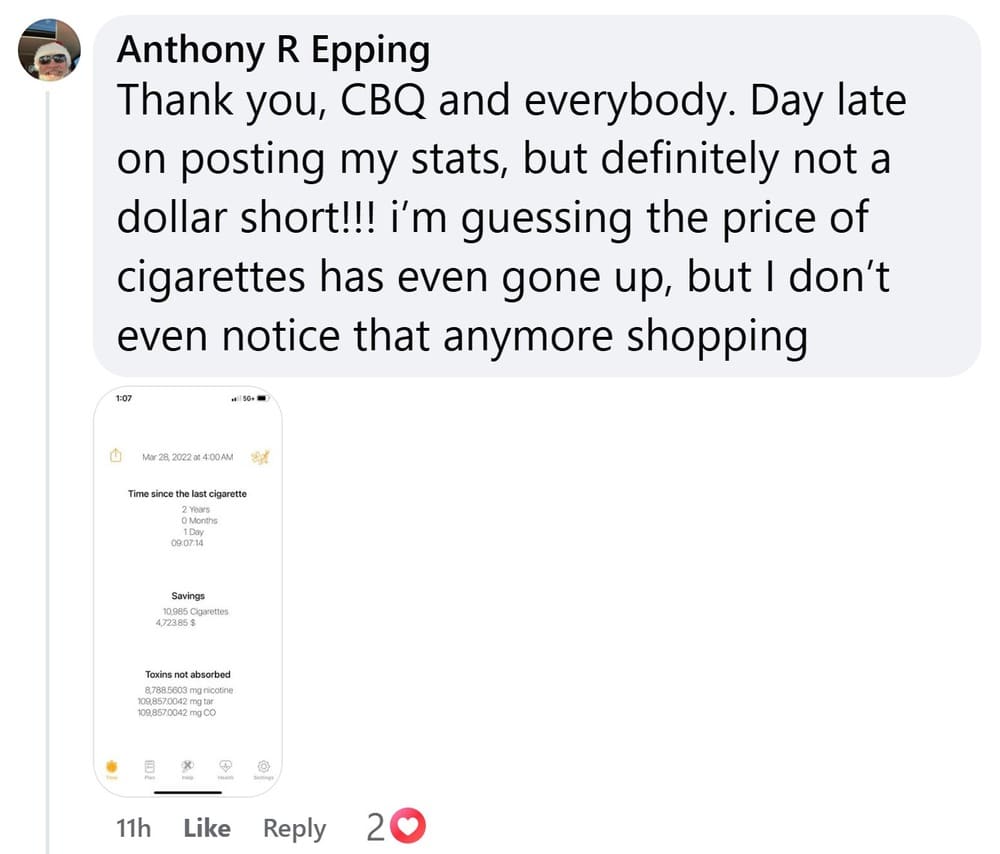Image resolution: width=1000 pixels, height=854 pixels.
Task: Open Anthony R Epping's profile name link
Action: point(273,49)
